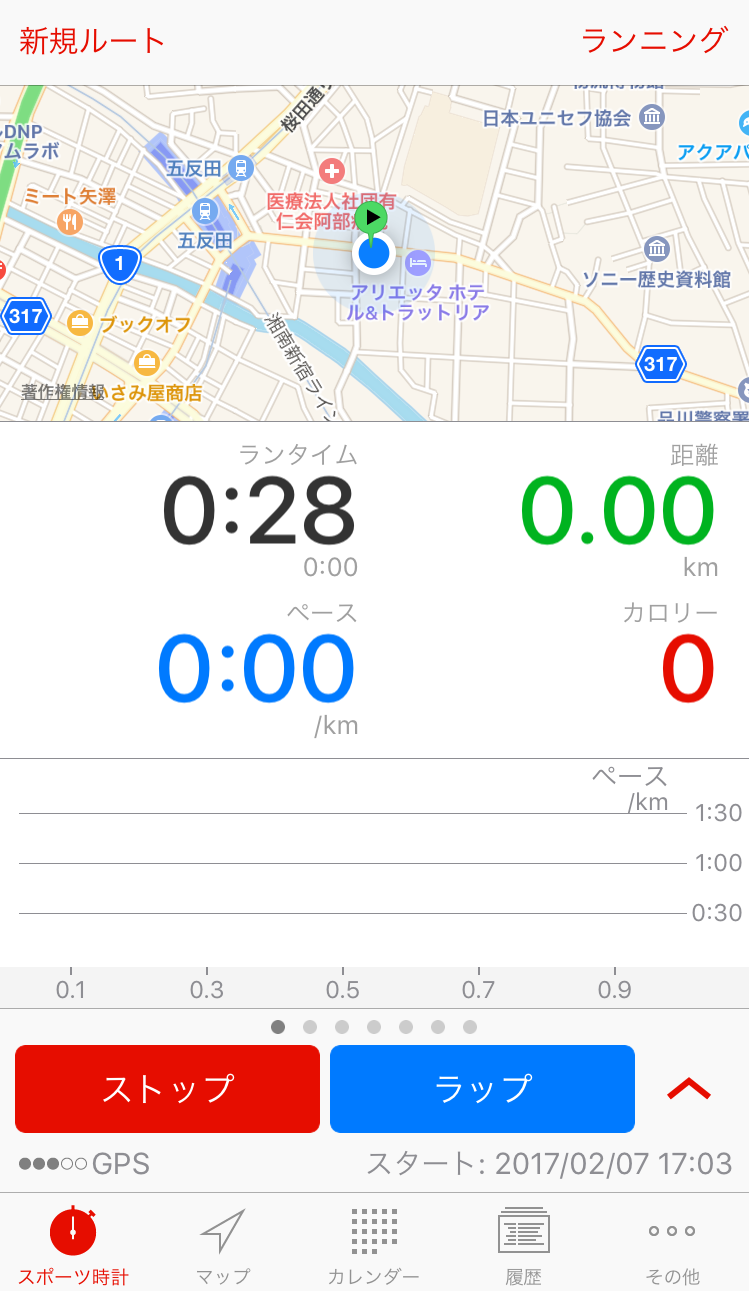Open 著作権情報 link on the map
Screen dimensions: 749x1291
pos(63,393)
